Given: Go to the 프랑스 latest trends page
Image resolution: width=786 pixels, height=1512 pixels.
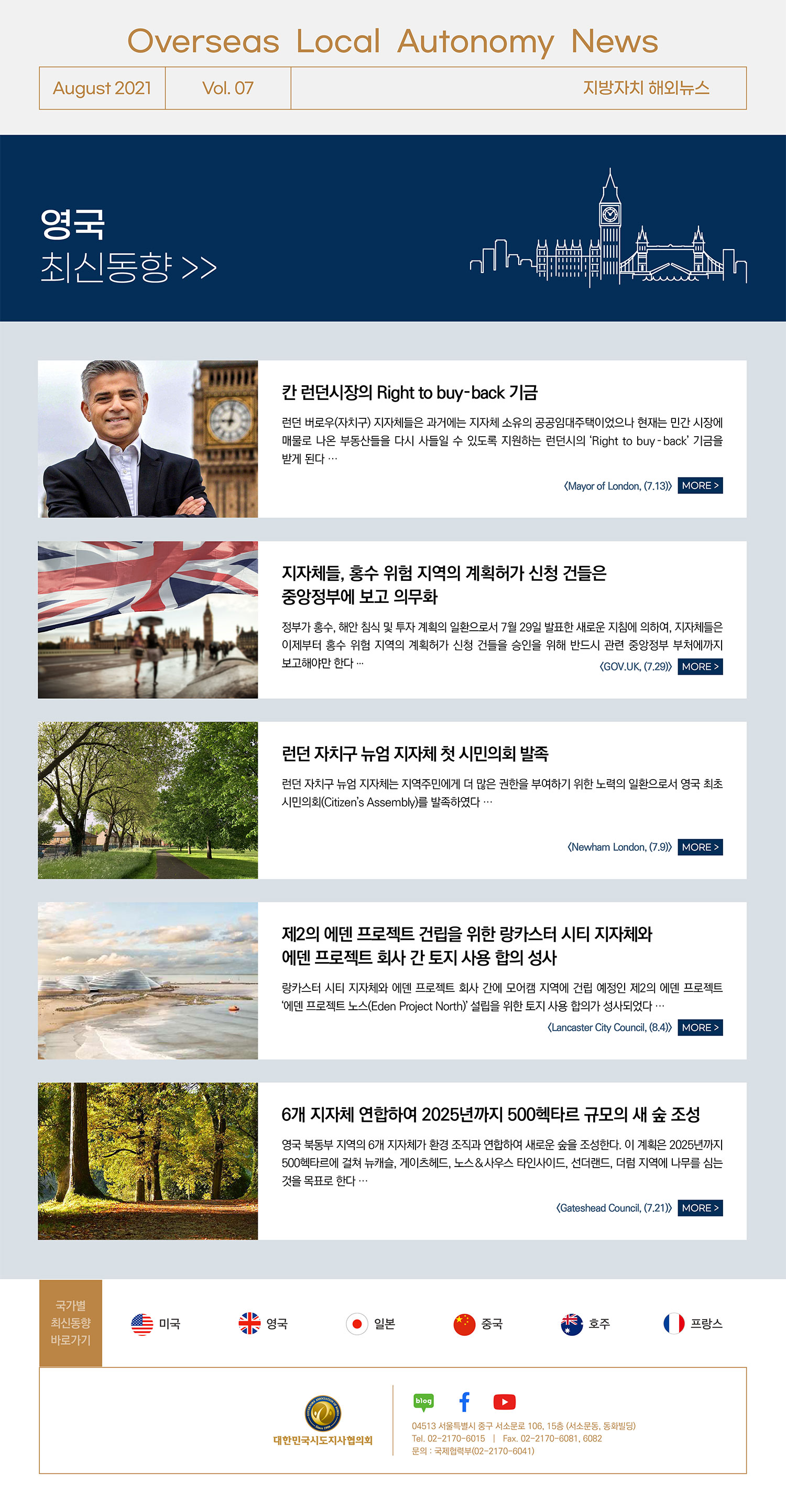Looking at the screenshot, I should point(693,1324).
